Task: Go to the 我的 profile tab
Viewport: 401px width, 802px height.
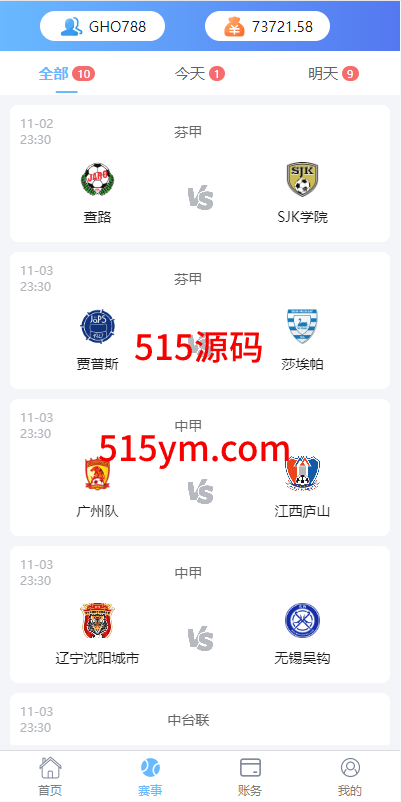Action: tap(350, 776)
